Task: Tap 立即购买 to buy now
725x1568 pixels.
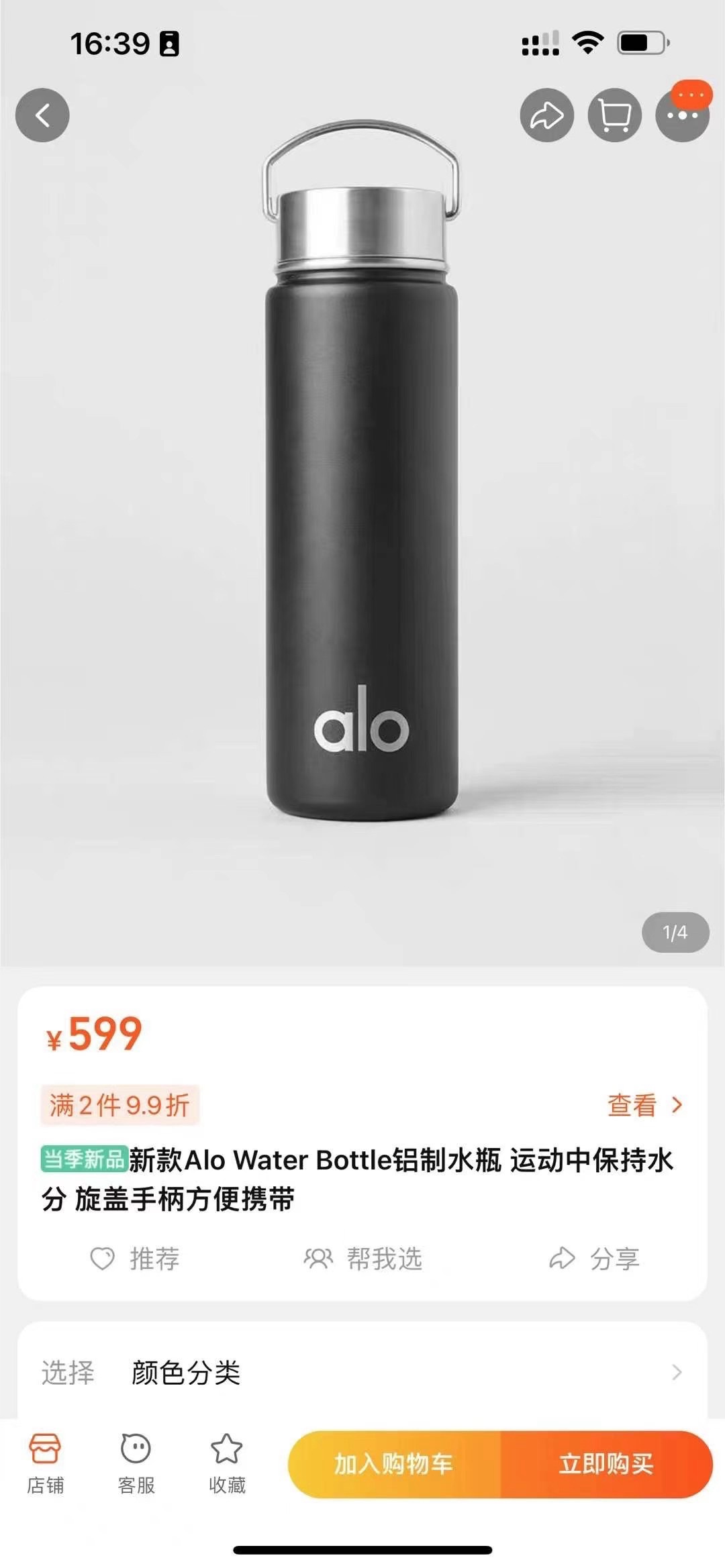Action: coord(606,1464)
